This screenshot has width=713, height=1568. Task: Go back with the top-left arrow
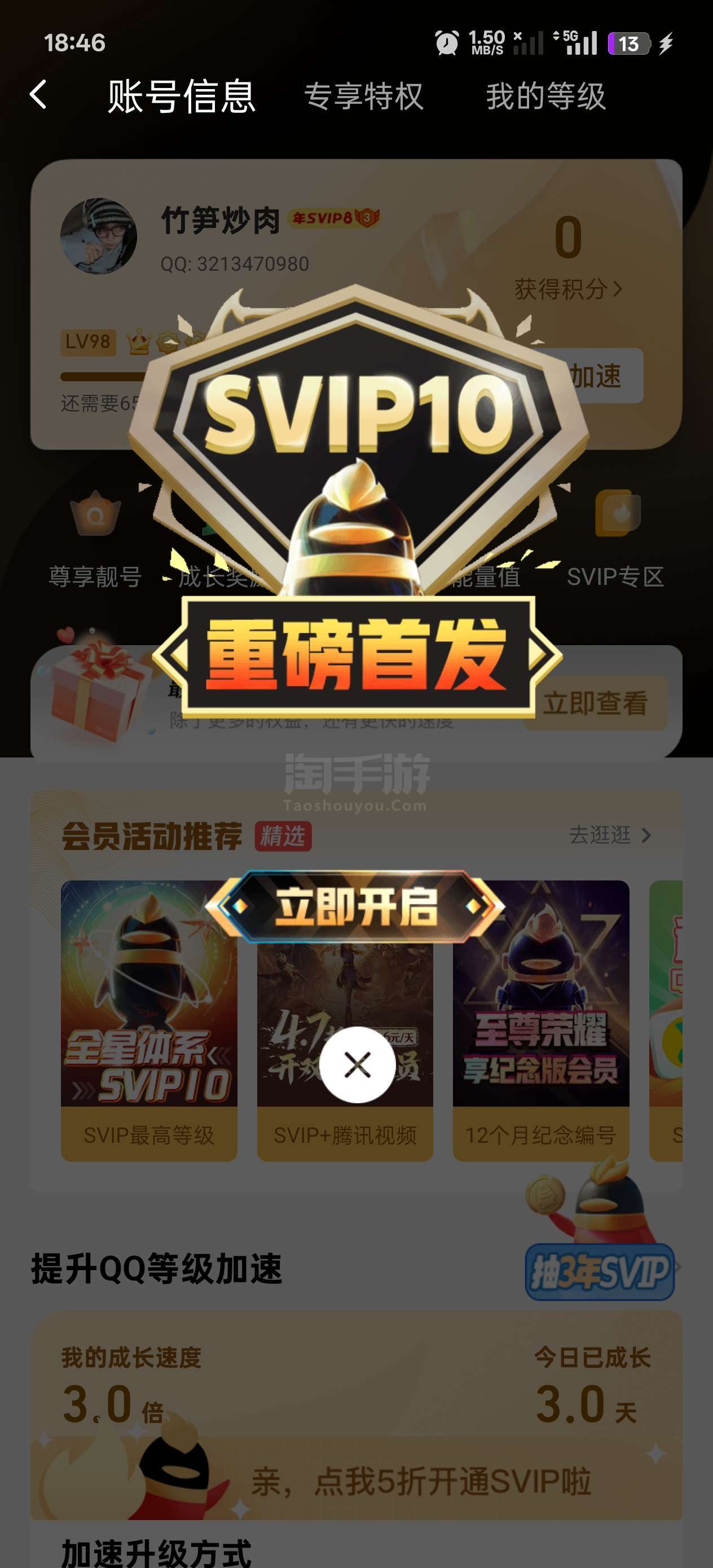(38, 95)
